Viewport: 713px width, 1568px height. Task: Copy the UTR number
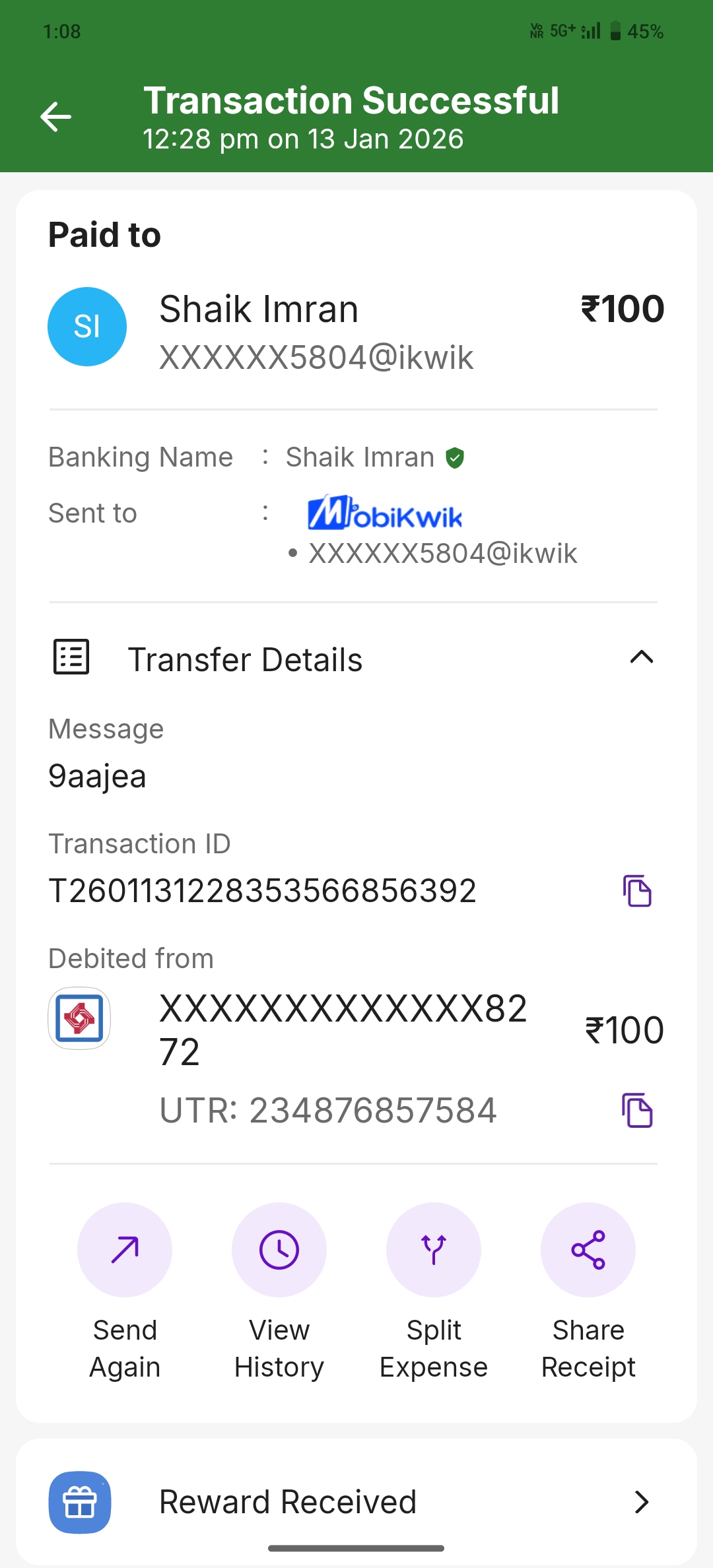pos(637,1110)
